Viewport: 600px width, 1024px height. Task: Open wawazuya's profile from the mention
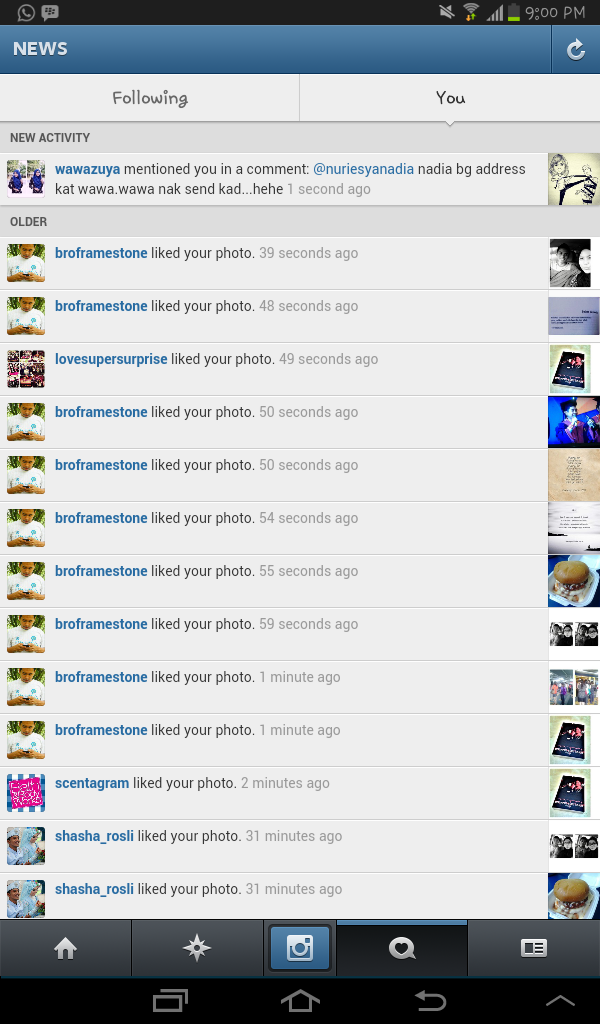87,169
